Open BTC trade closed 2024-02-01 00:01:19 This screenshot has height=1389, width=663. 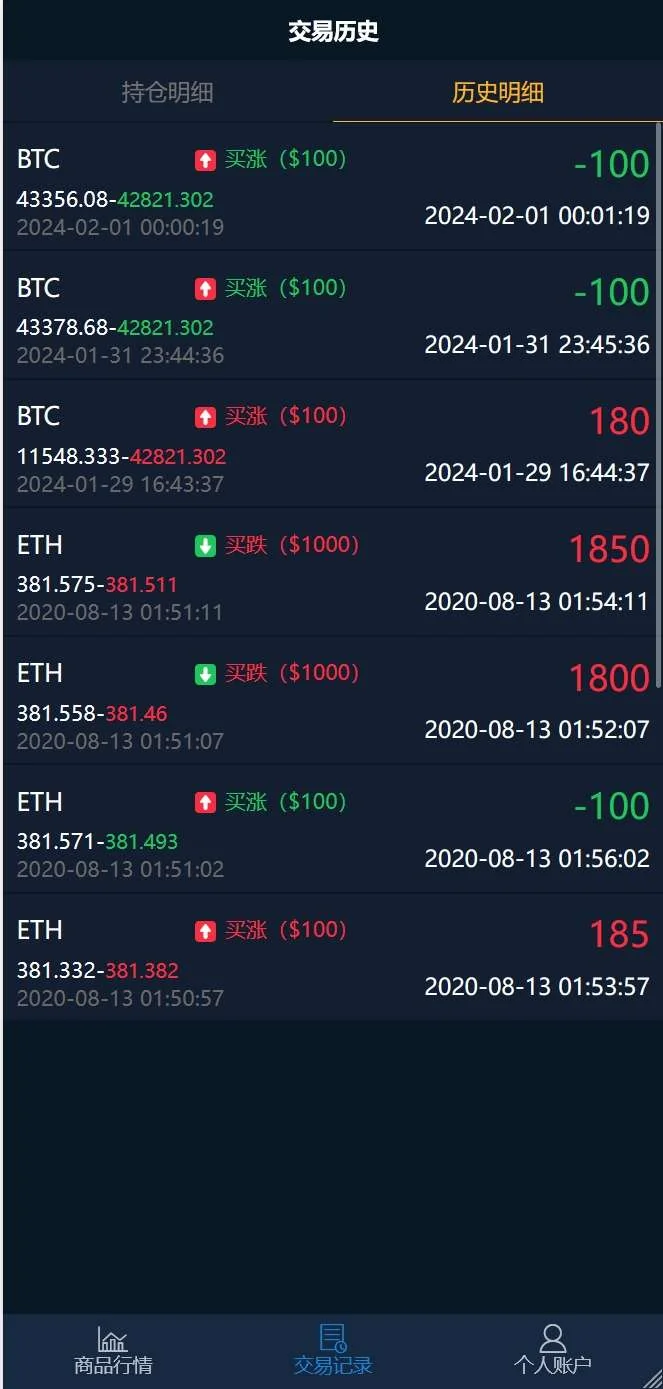point(331,187)
